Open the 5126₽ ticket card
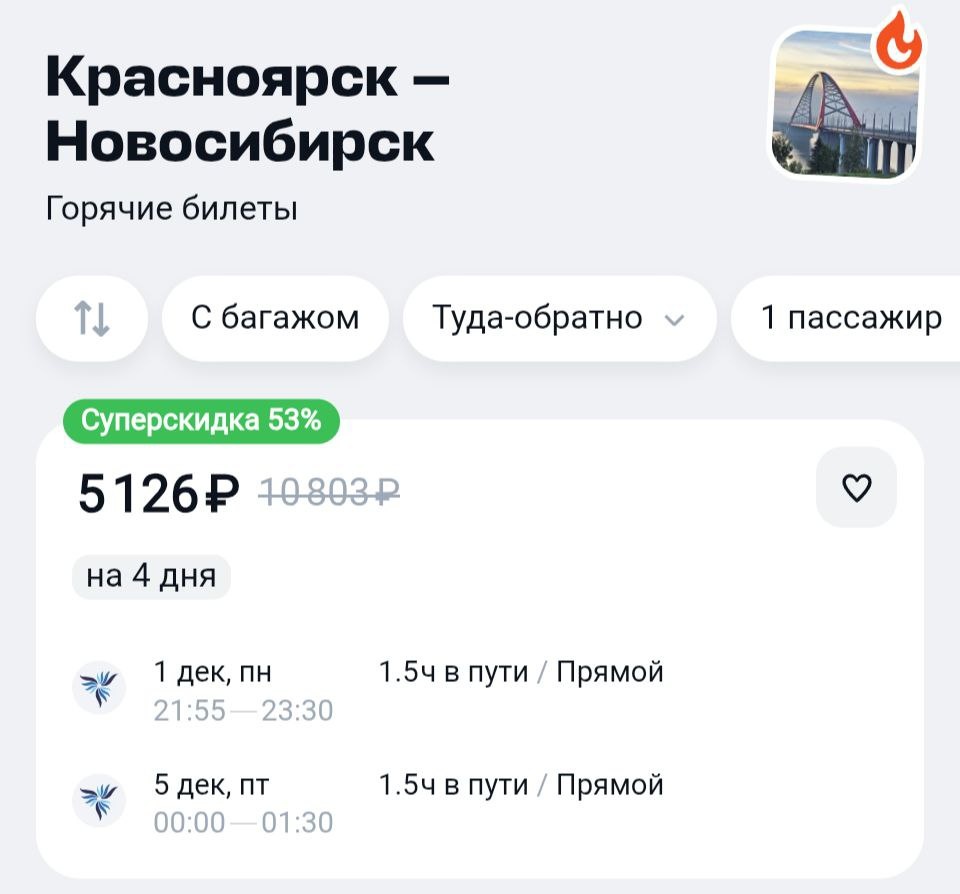The image size is (960, 894). (480, 649)
